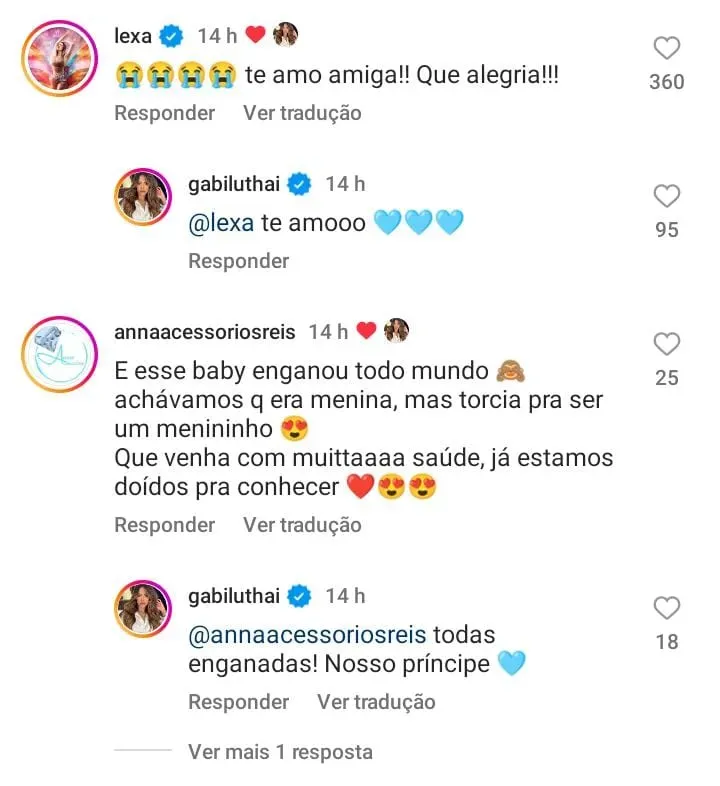720x786 pixels.
Task: Expand 'Ver mais 1 resposta' thread
Action: [x=283, y=751]
